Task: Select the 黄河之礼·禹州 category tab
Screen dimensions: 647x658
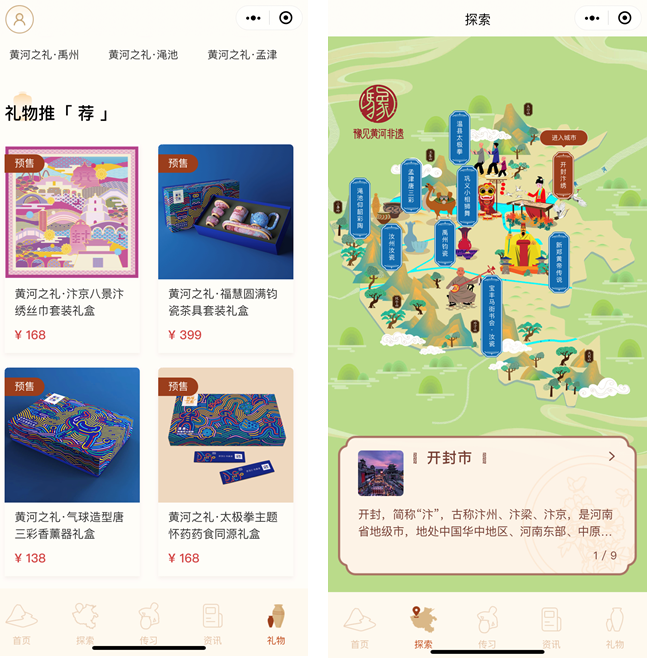Action: (x=44, y=55)
